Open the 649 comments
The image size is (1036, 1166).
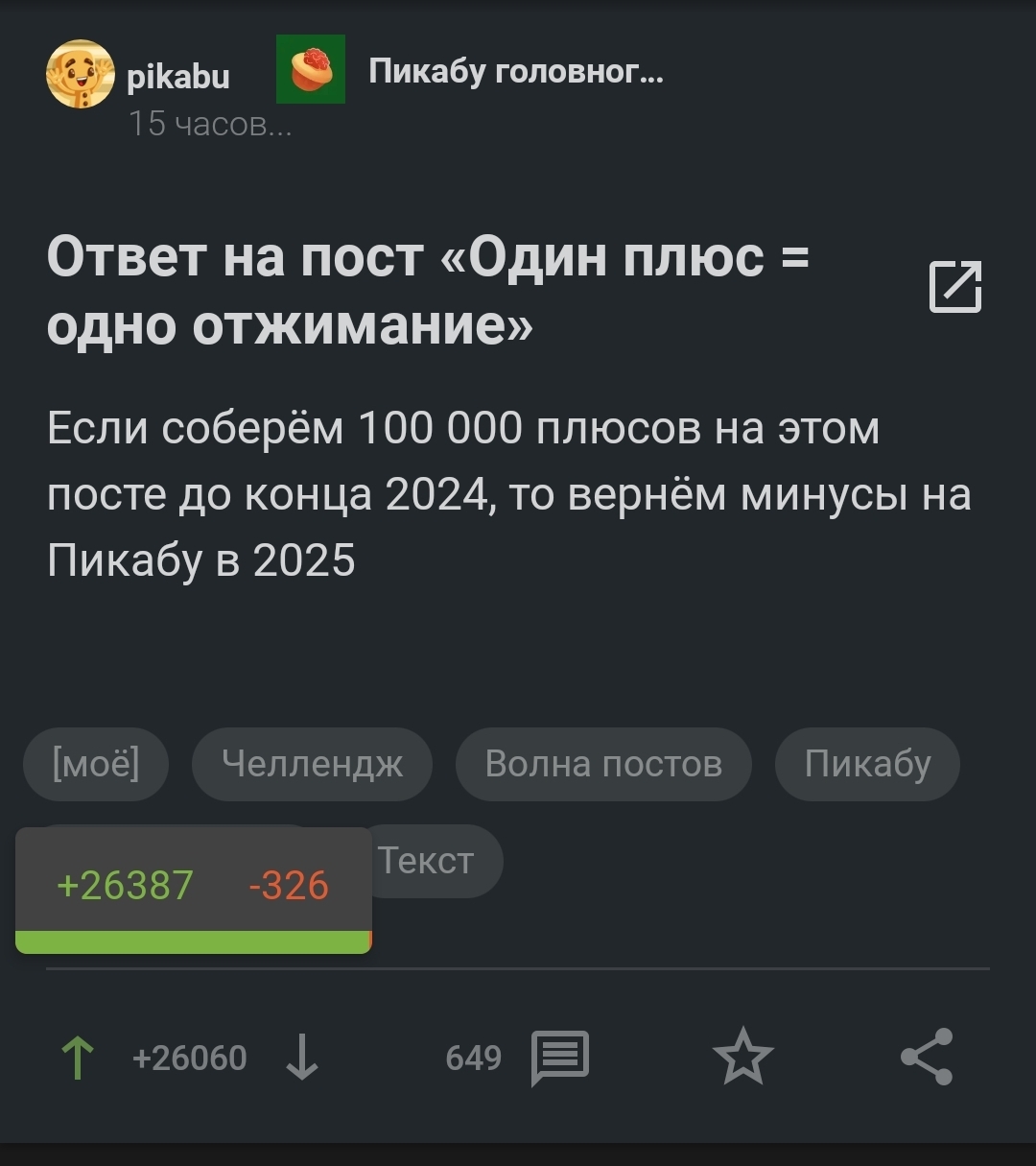pos(558,1058)
